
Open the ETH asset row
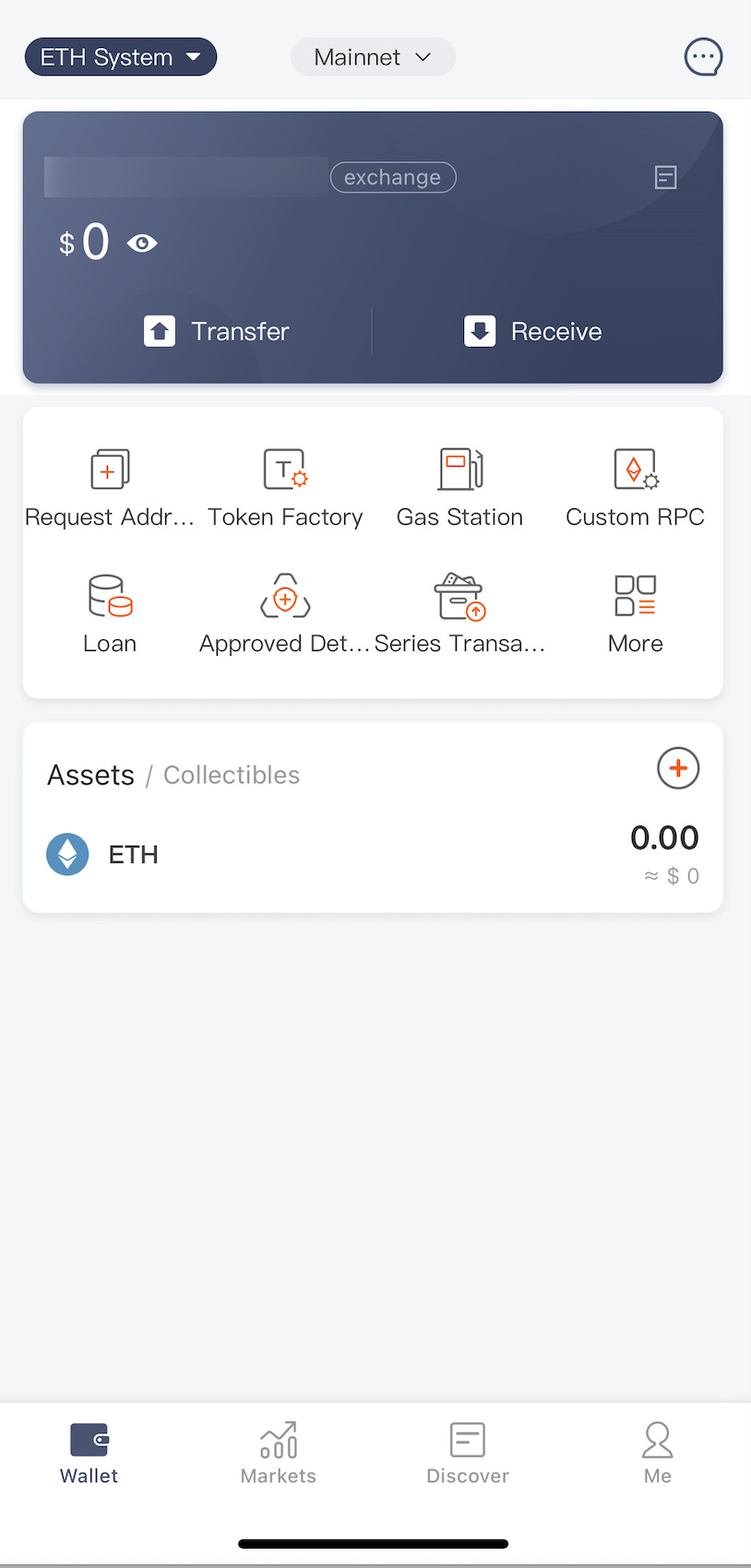[373, 854]
